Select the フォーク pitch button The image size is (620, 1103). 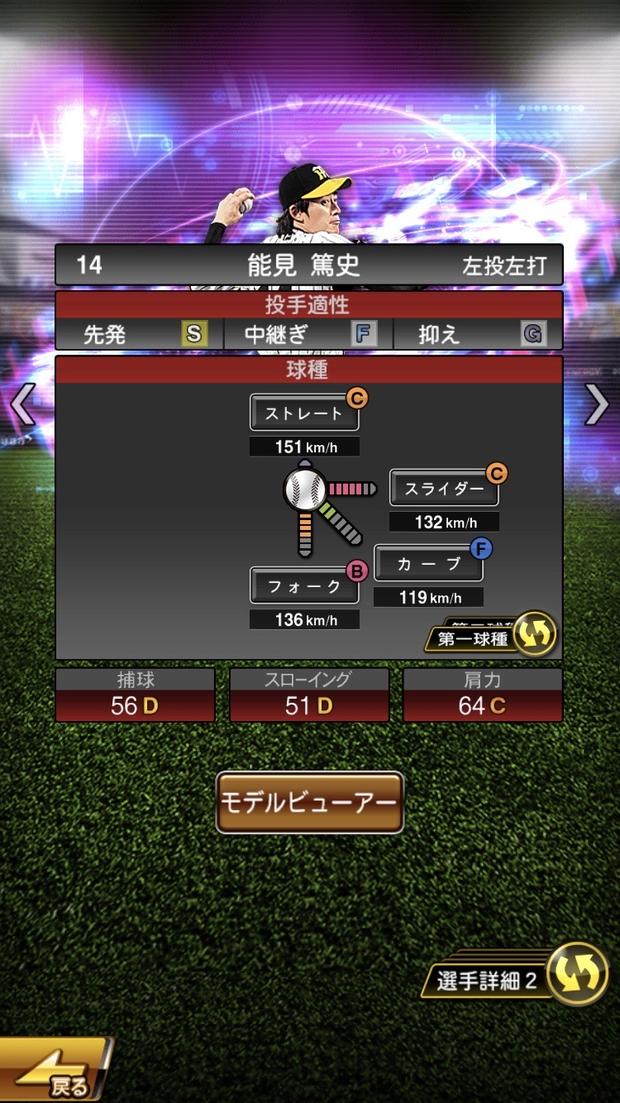click(304, 586)
